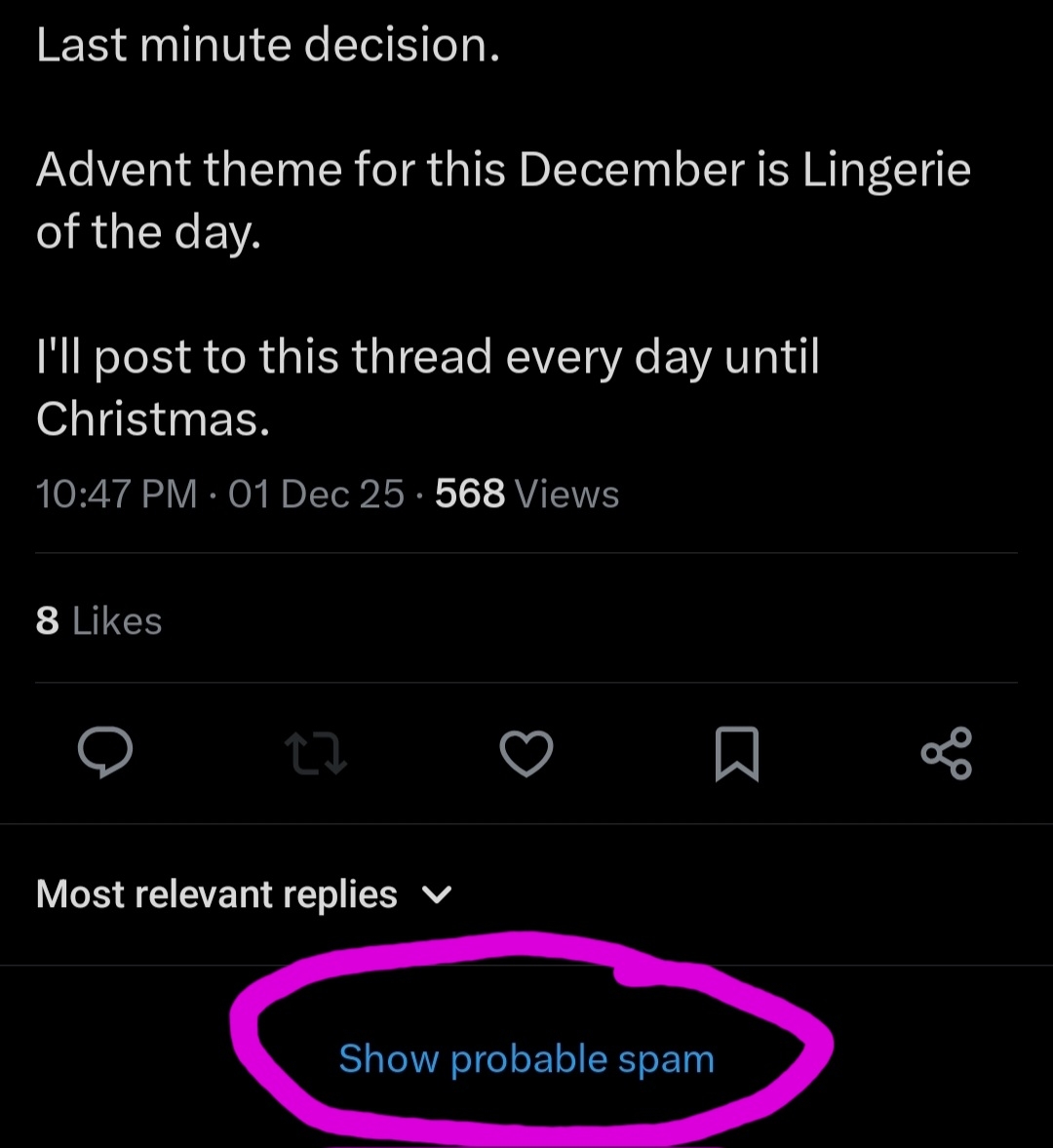Share this post
1053x1148 pixels.
click(946, 753)
